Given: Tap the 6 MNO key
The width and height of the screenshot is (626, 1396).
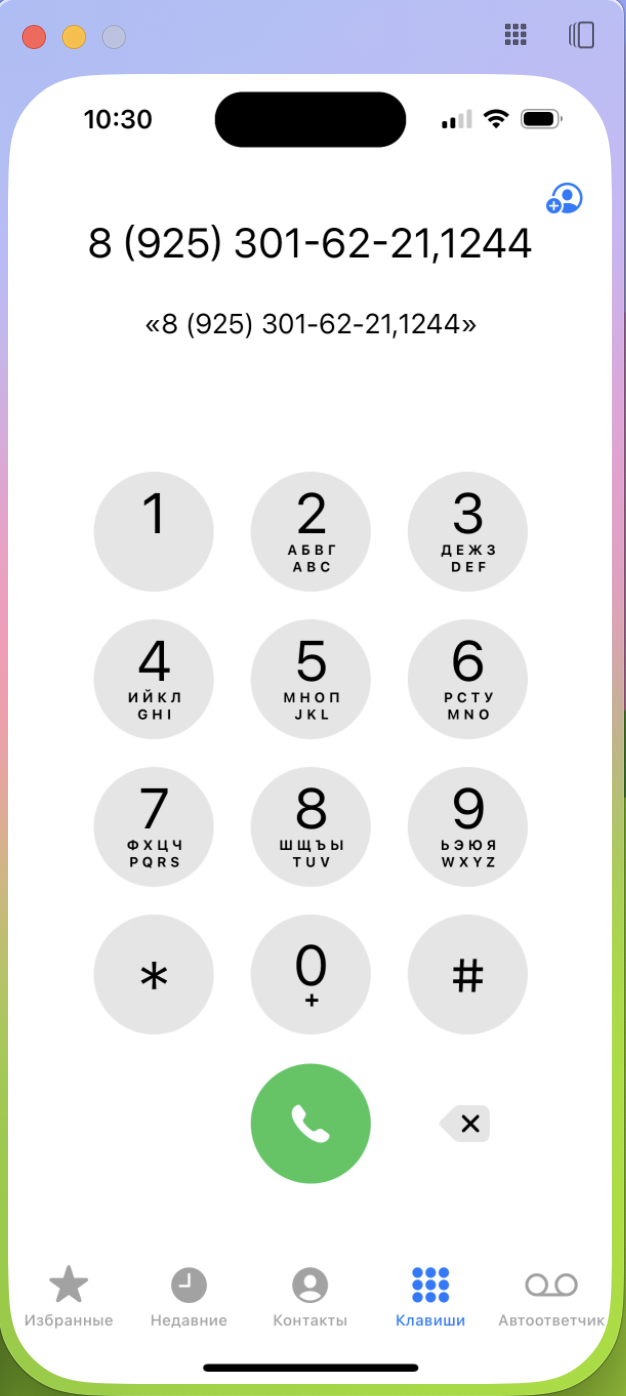Looking at the screenshot, I should click(x=468, y=679).
